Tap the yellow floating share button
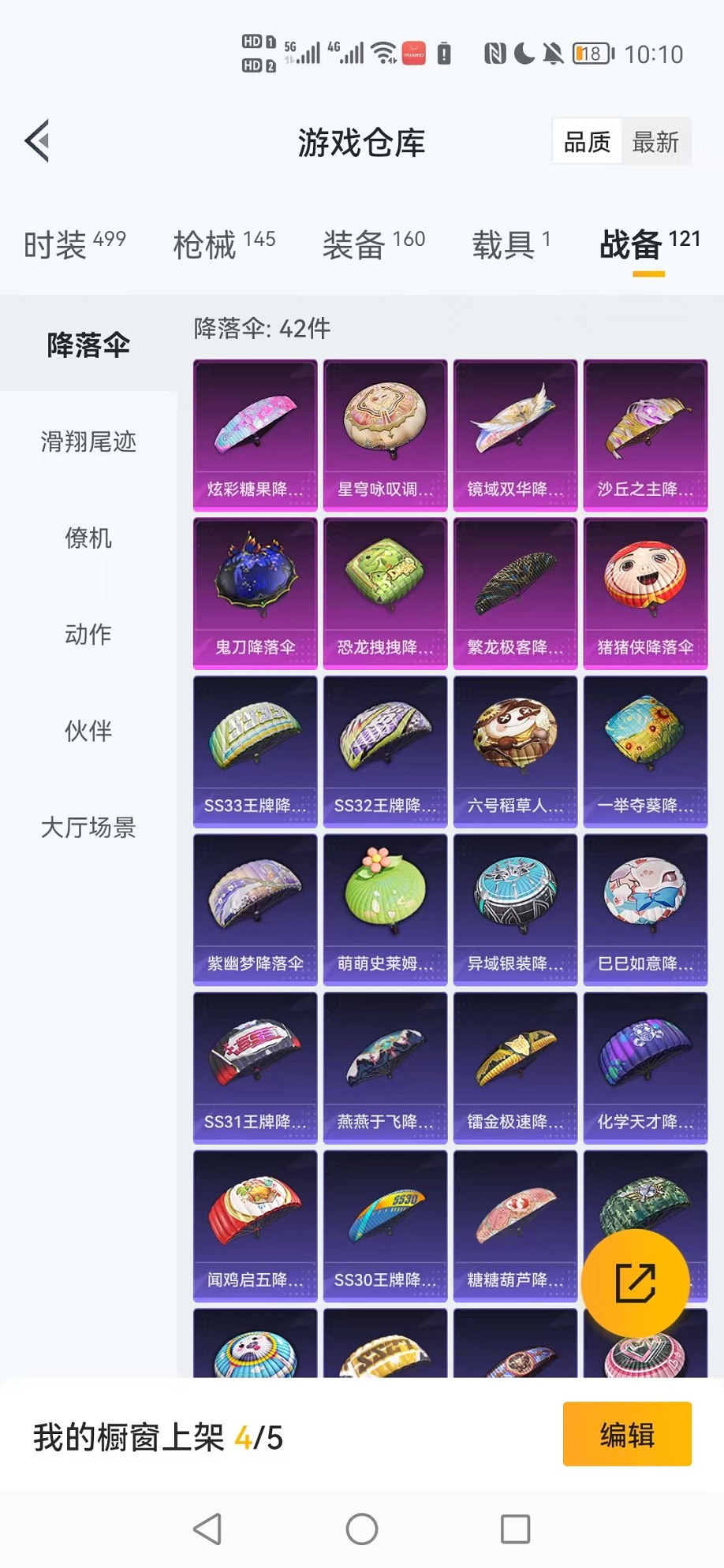This screenshot has height=1568, width=724. coord(635,1283)
